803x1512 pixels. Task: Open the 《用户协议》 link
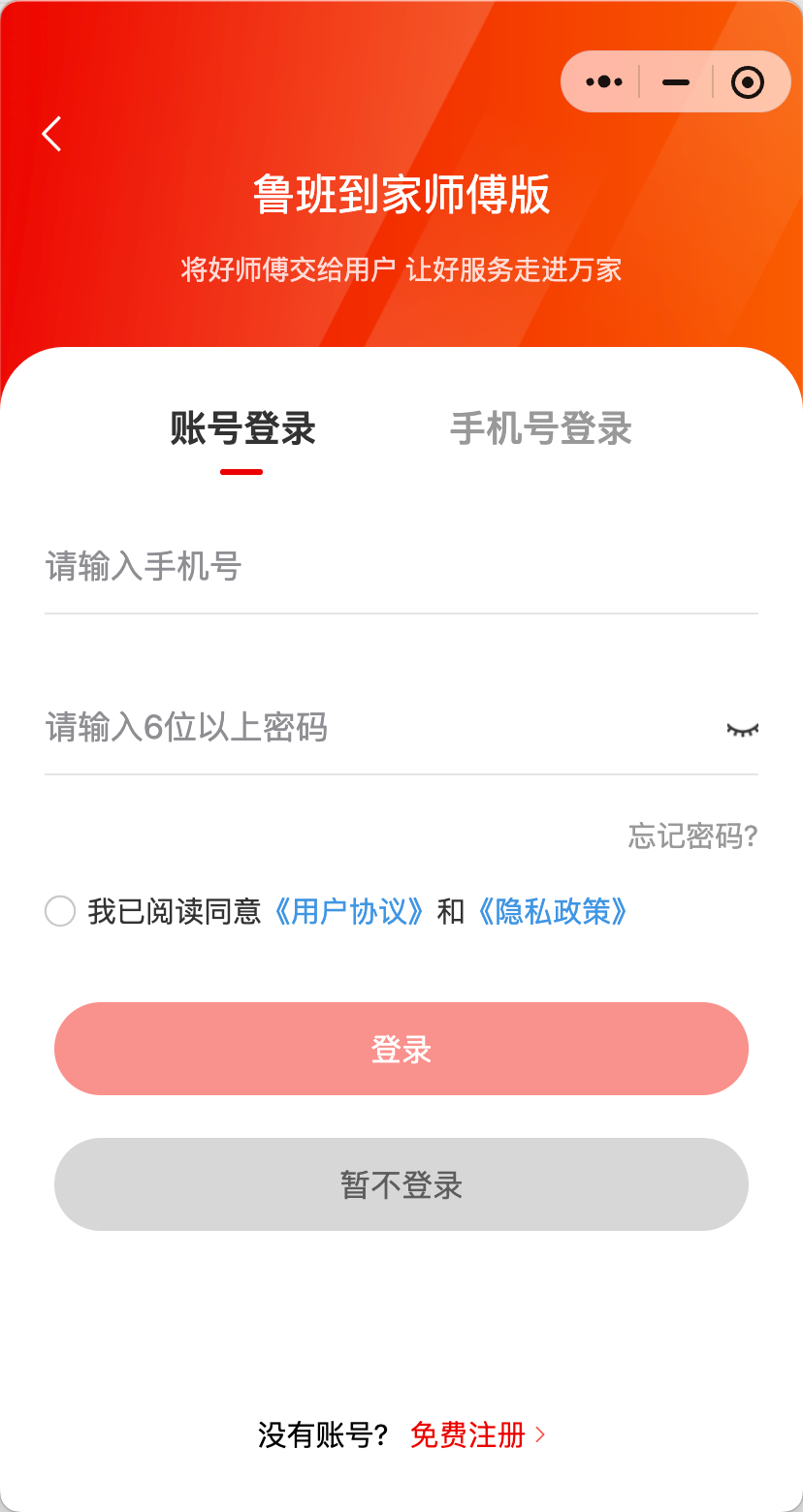349,911
